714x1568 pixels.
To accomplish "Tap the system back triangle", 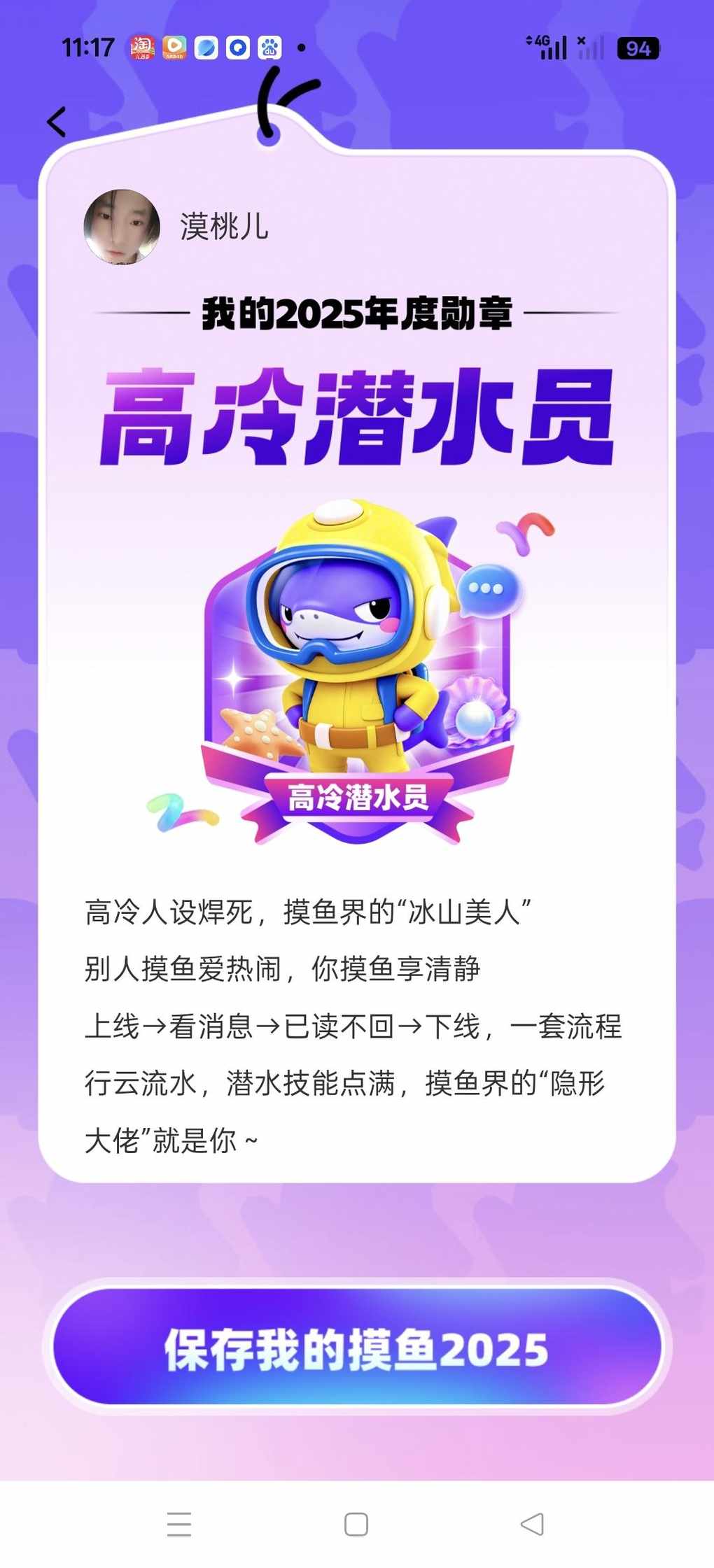I will click(533, 1524).
